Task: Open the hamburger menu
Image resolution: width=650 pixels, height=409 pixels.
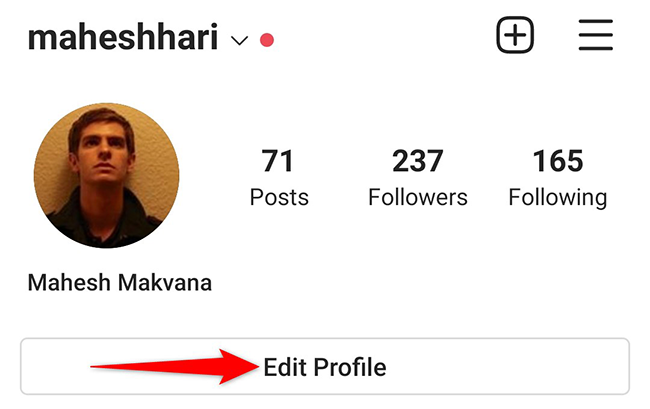Action: pos(595,37)
